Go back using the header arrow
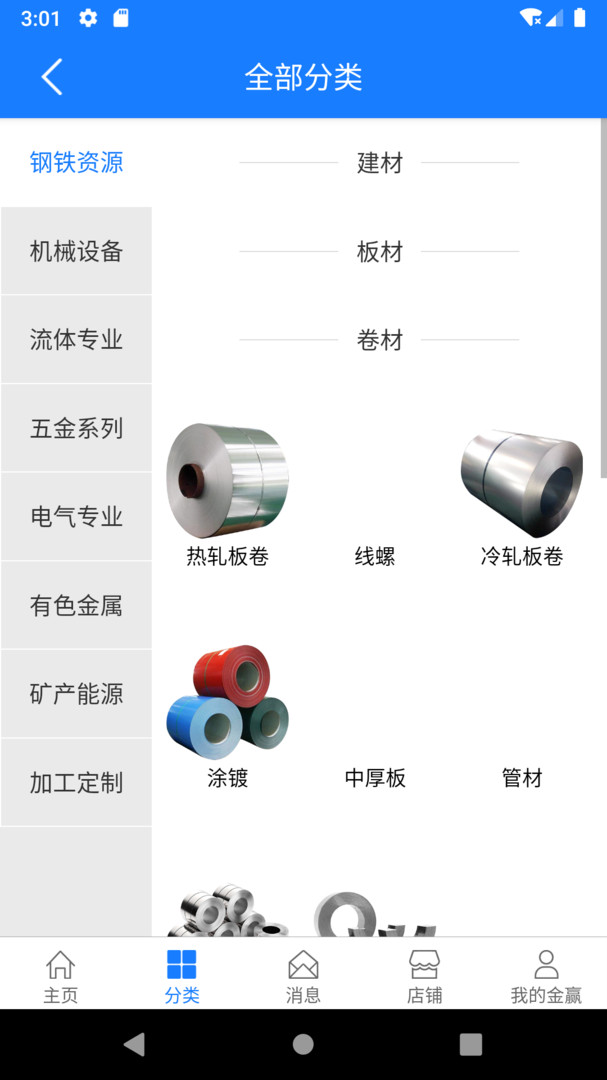The height and width of the screenshot is (1080, 607). pos(52,77)
